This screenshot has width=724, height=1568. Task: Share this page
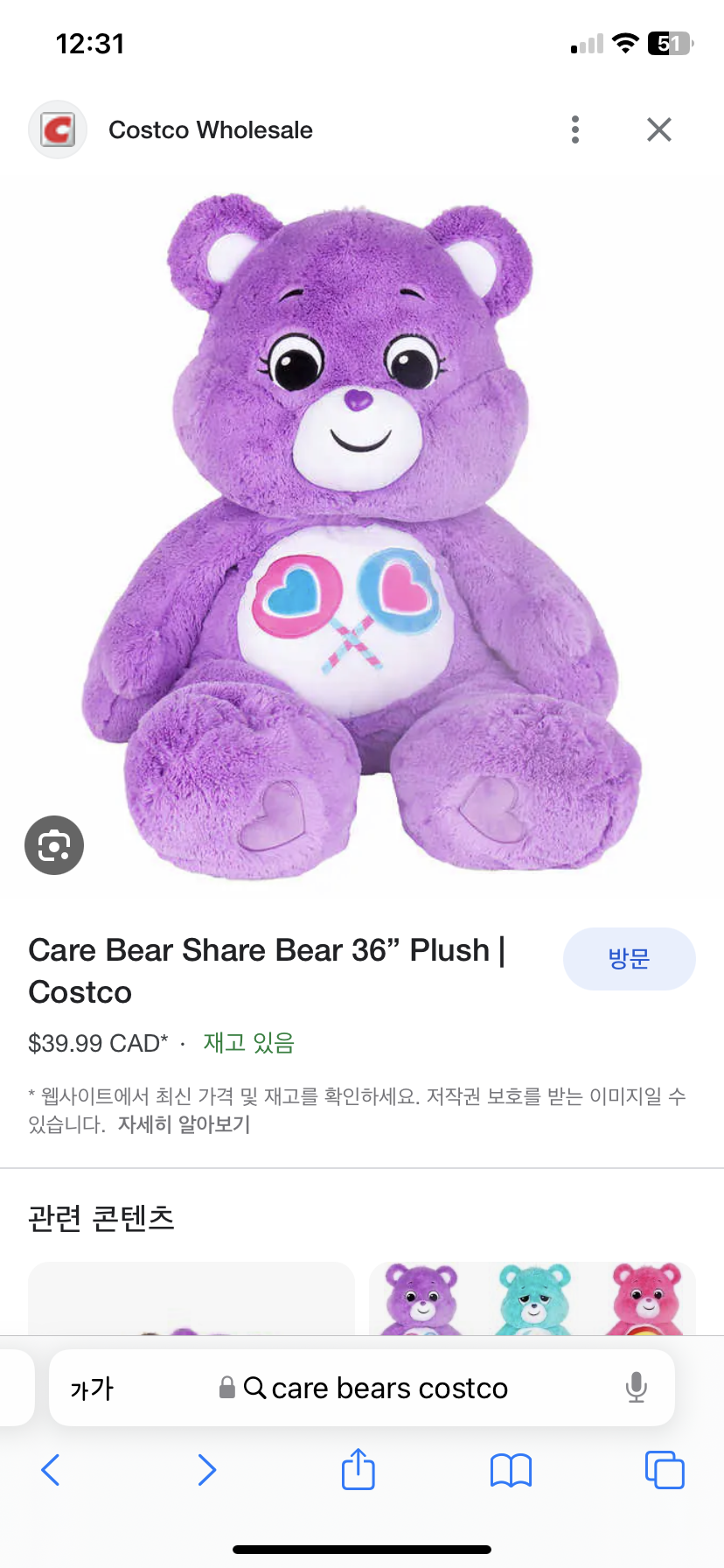point(359,1468)
